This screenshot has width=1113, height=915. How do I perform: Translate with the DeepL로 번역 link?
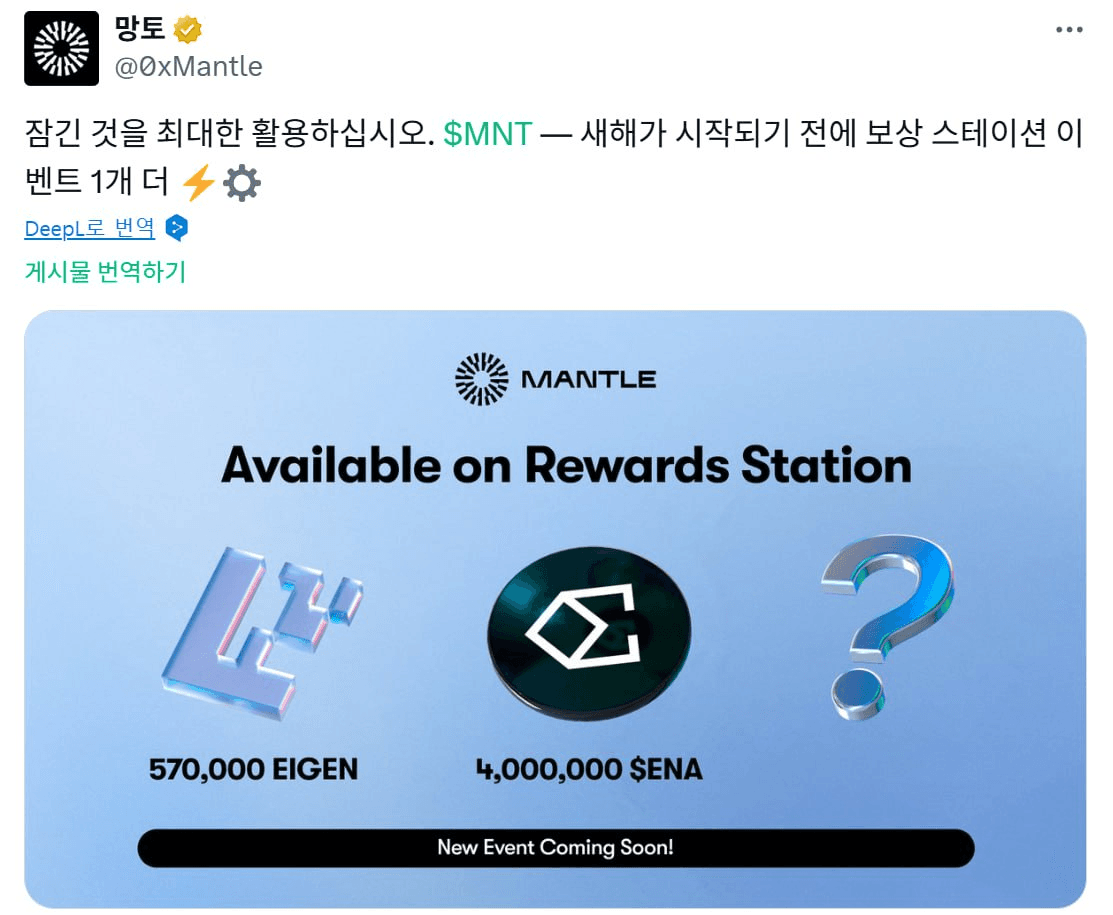(x=90, y=228)
